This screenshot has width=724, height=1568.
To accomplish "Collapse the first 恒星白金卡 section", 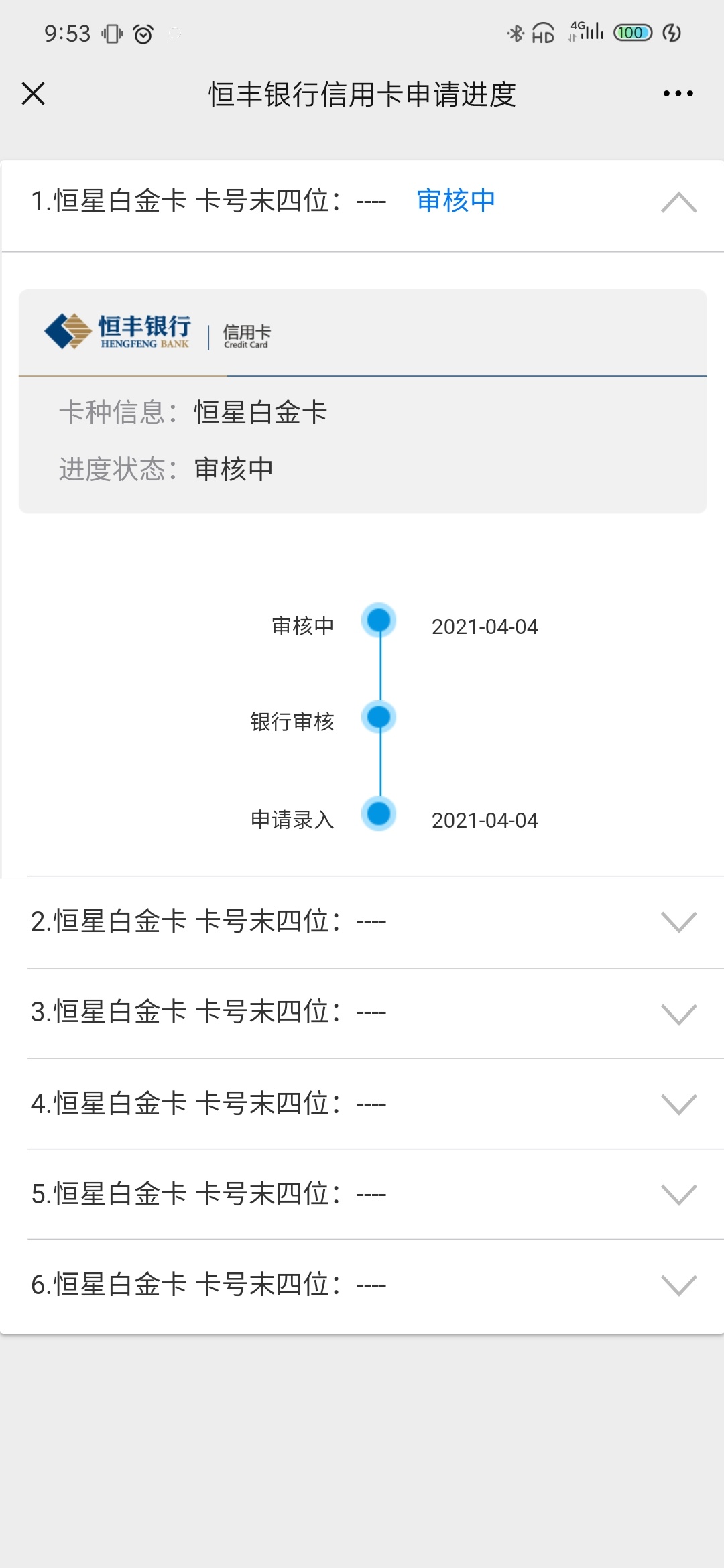I will (x=362, y=202).
